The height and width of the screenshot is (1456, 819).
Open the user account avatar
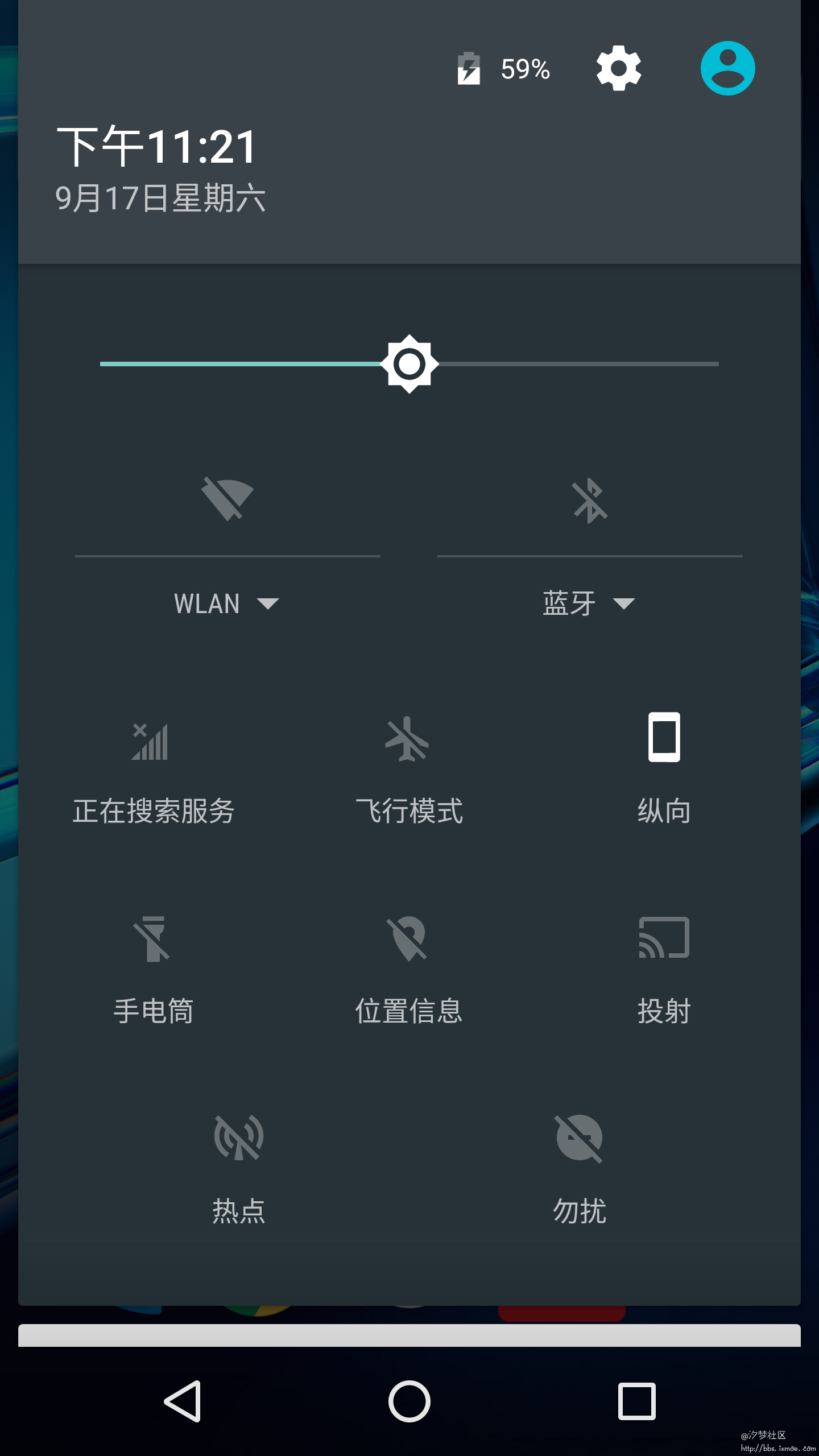tap(727, 68)
